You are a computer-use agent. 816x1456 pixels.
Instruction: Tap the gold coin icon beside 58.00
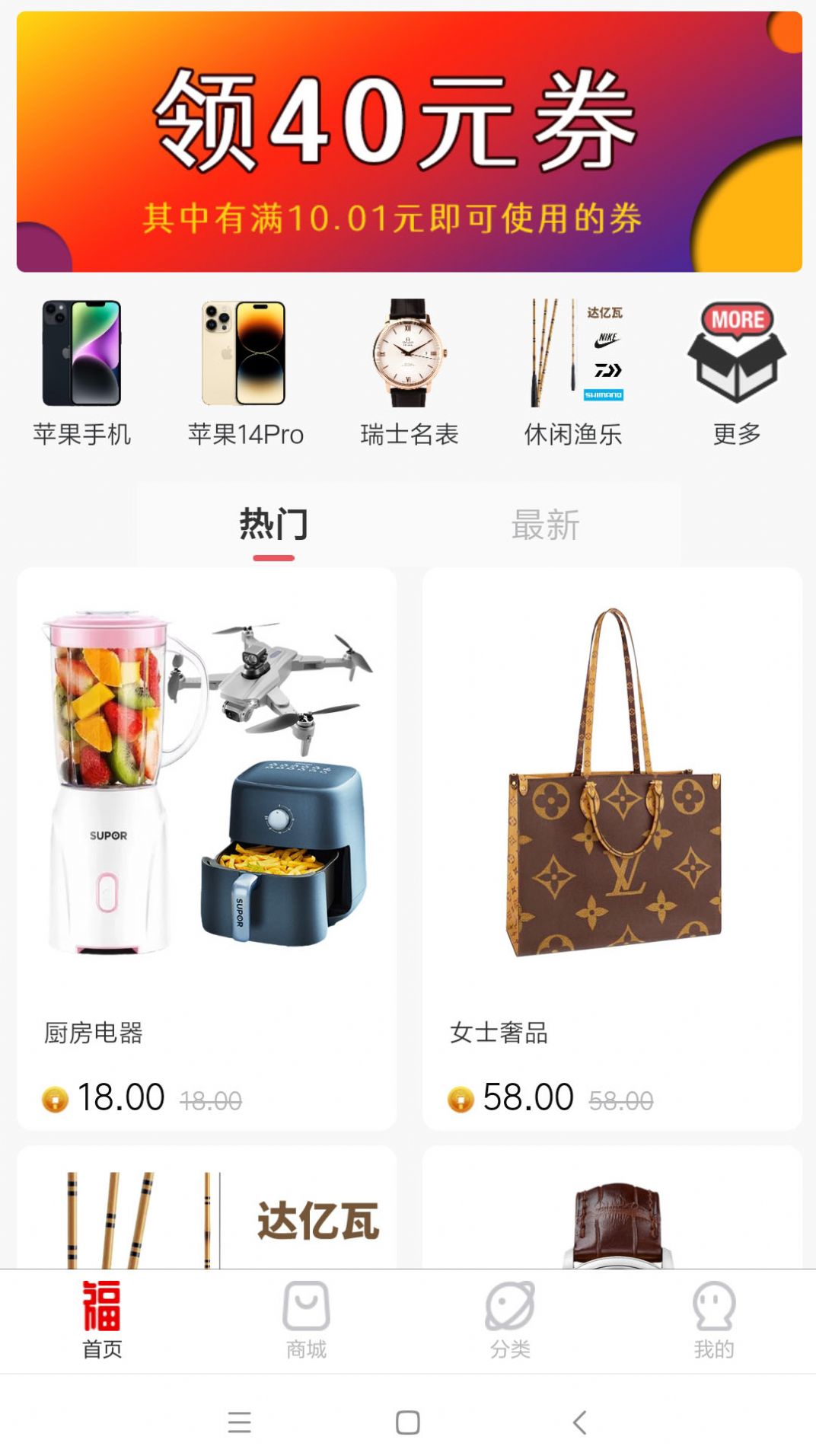coord(462,1096)
